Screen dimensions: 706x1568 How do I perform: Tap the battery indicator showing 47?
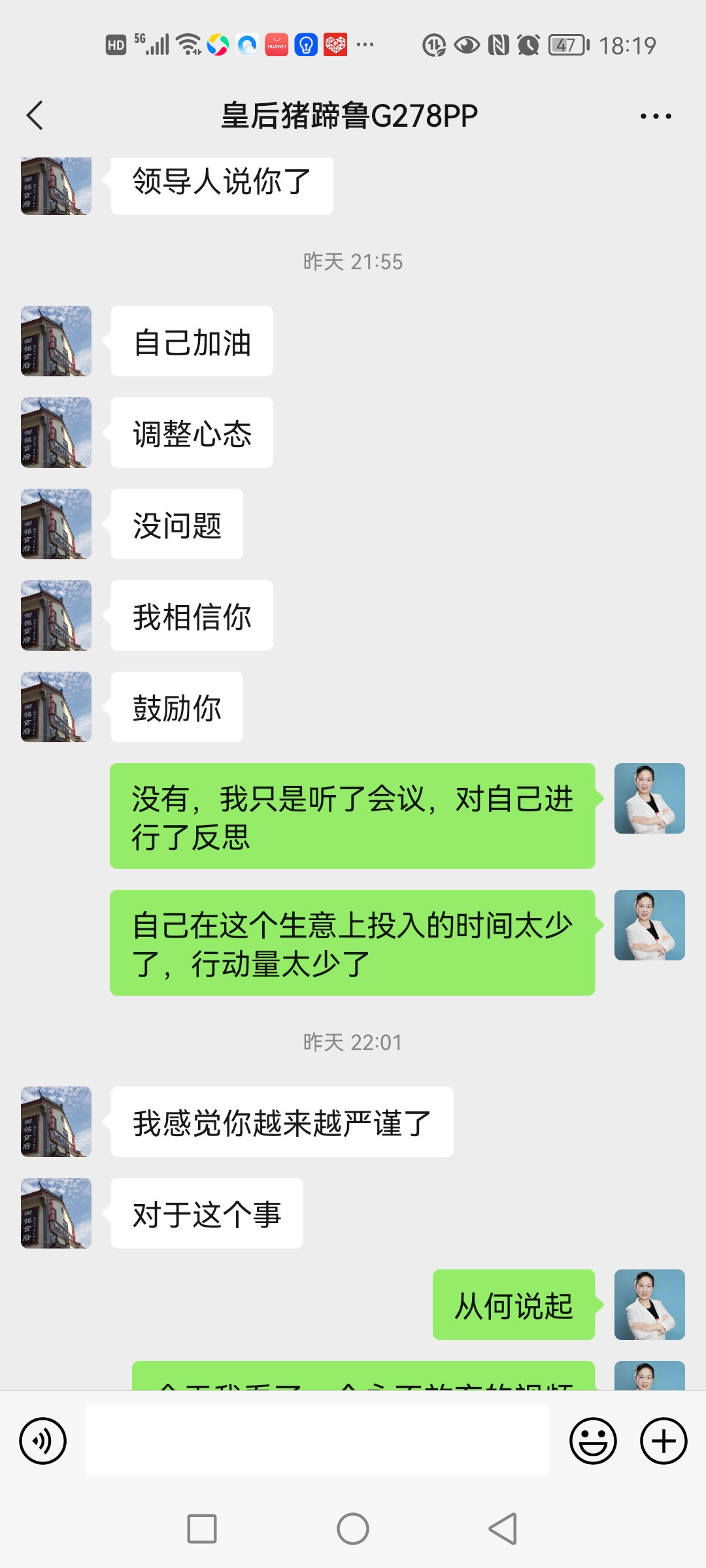(566, 44)
